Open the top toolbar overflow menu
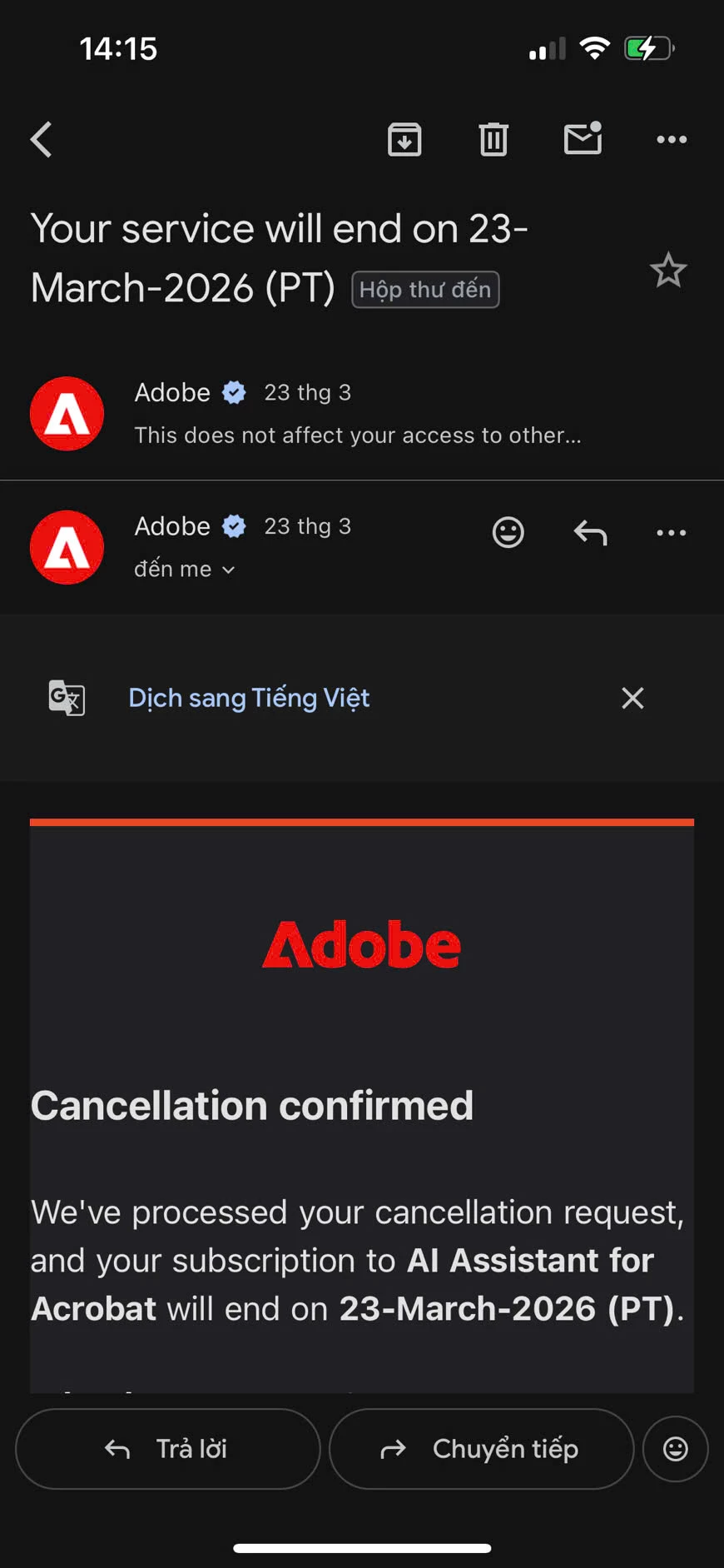Screen dimensions: 724x1568 pos(672,139)
